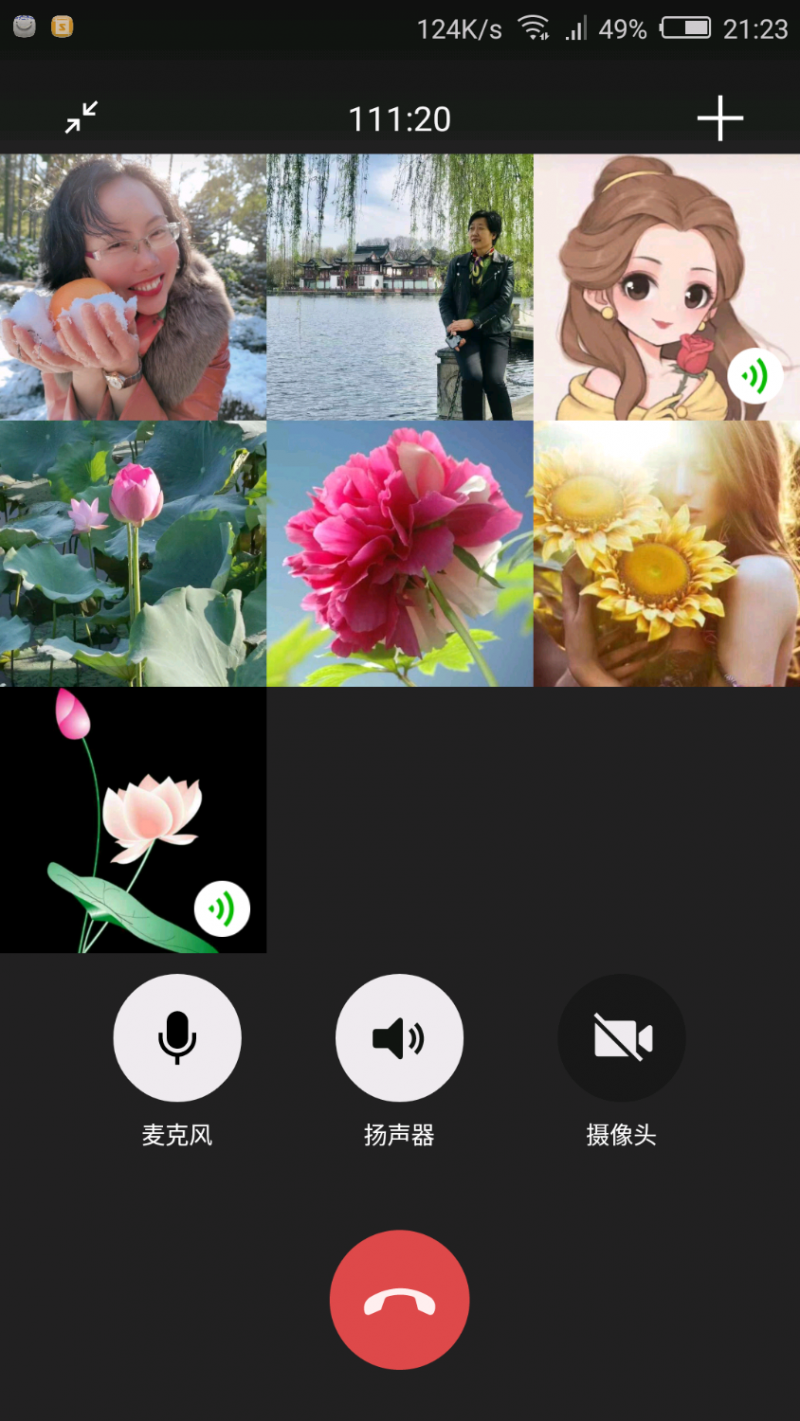Hang up the call with the red button
This screenshot has width=800, height=1421.
399,1299
